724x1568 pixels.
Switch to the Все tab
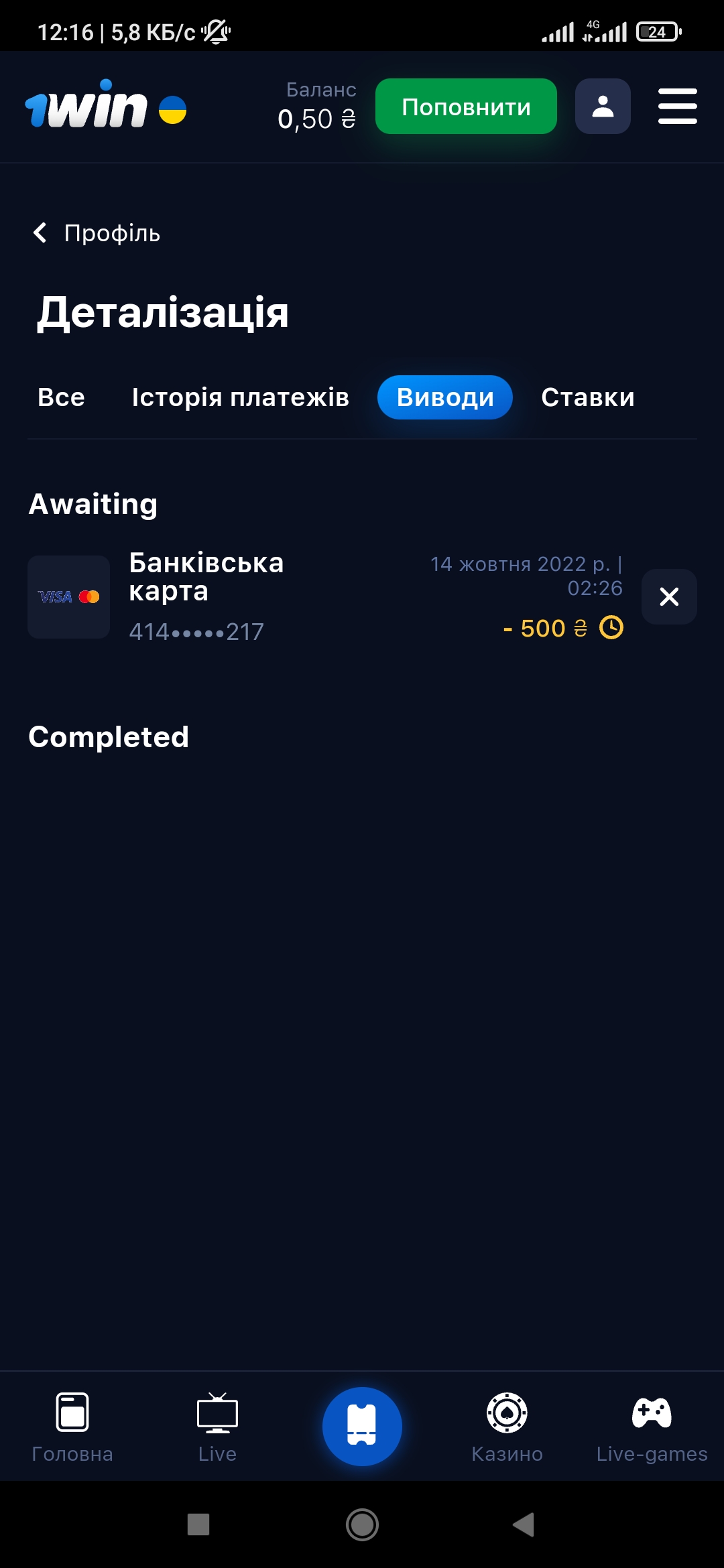61,397
